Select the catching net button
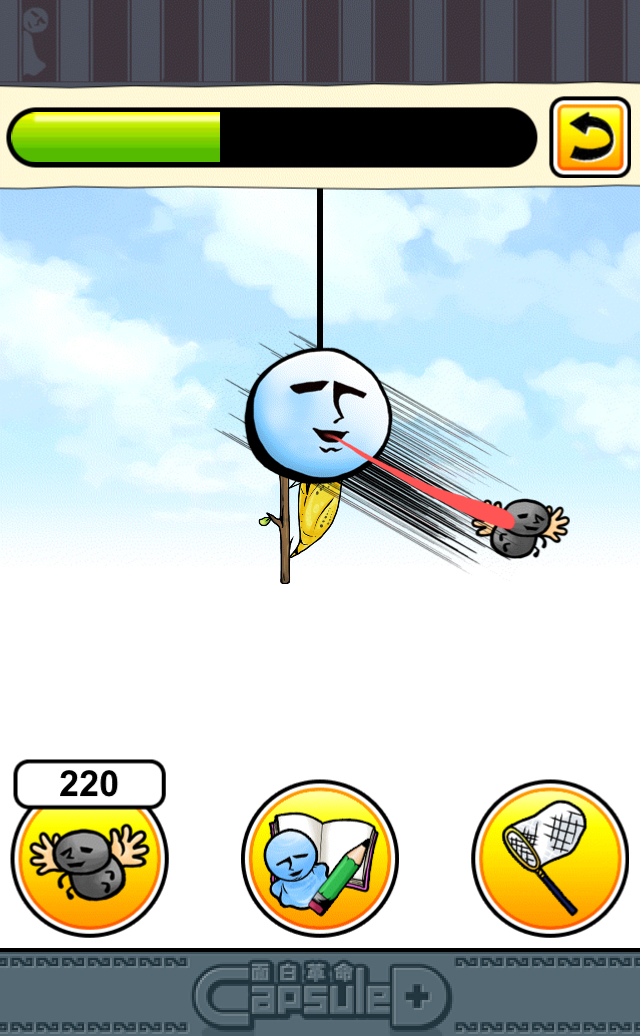 [549, 858]
